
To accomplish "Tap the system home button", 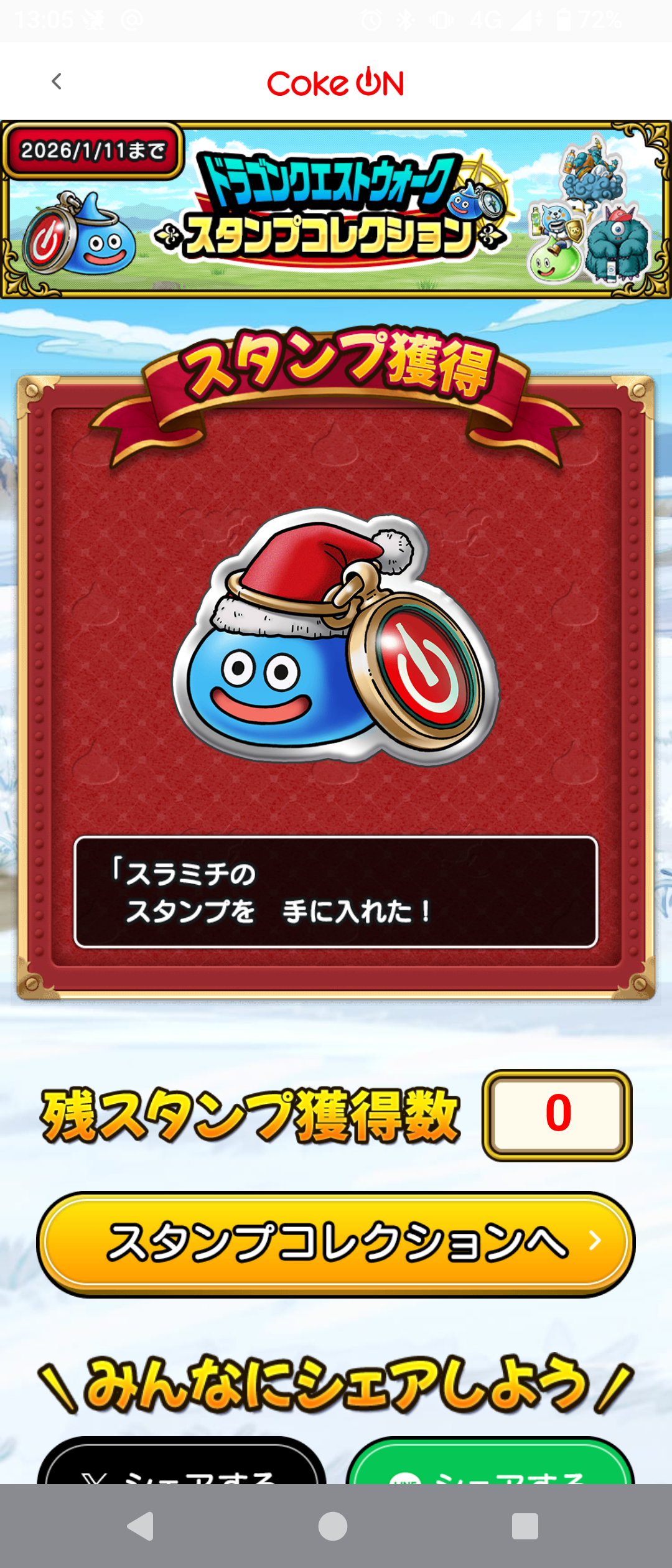I will point(333,1526).
